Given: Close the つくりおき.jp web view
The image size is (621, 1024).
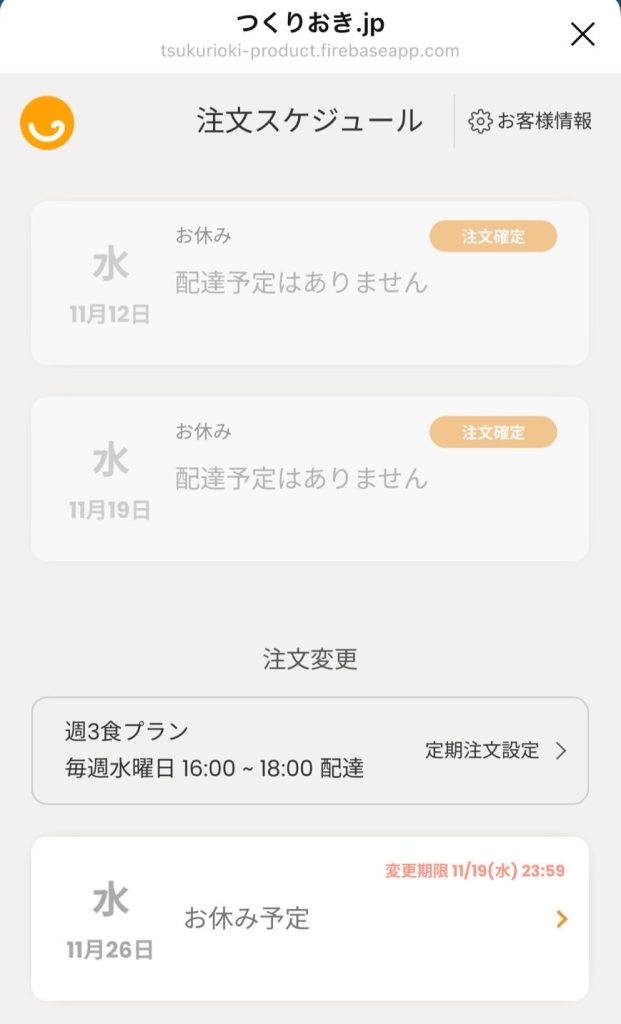Looking at the screenshot, I should pyautogui.click(x=582, y=35).
